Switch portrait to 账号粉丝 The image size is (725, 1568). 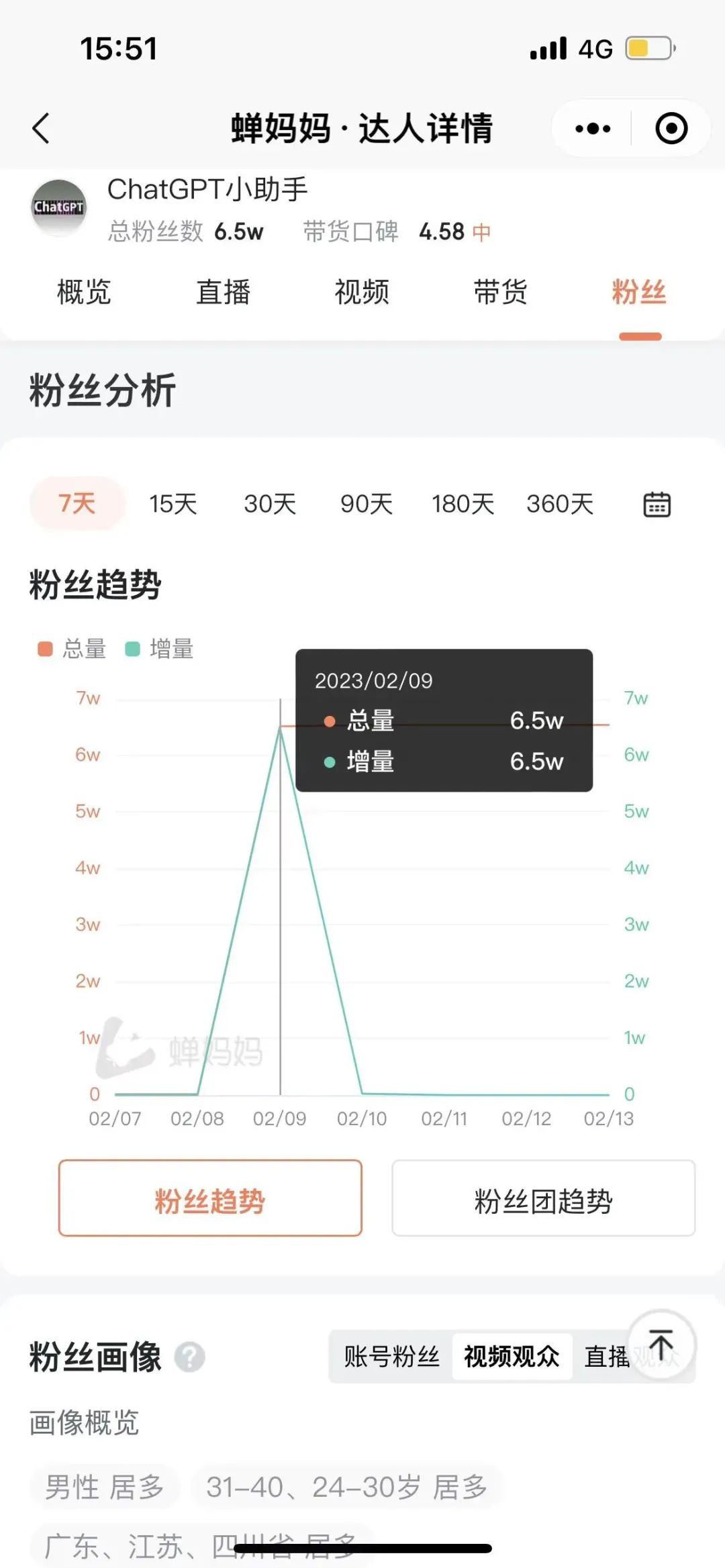[x=391, y=1357]
